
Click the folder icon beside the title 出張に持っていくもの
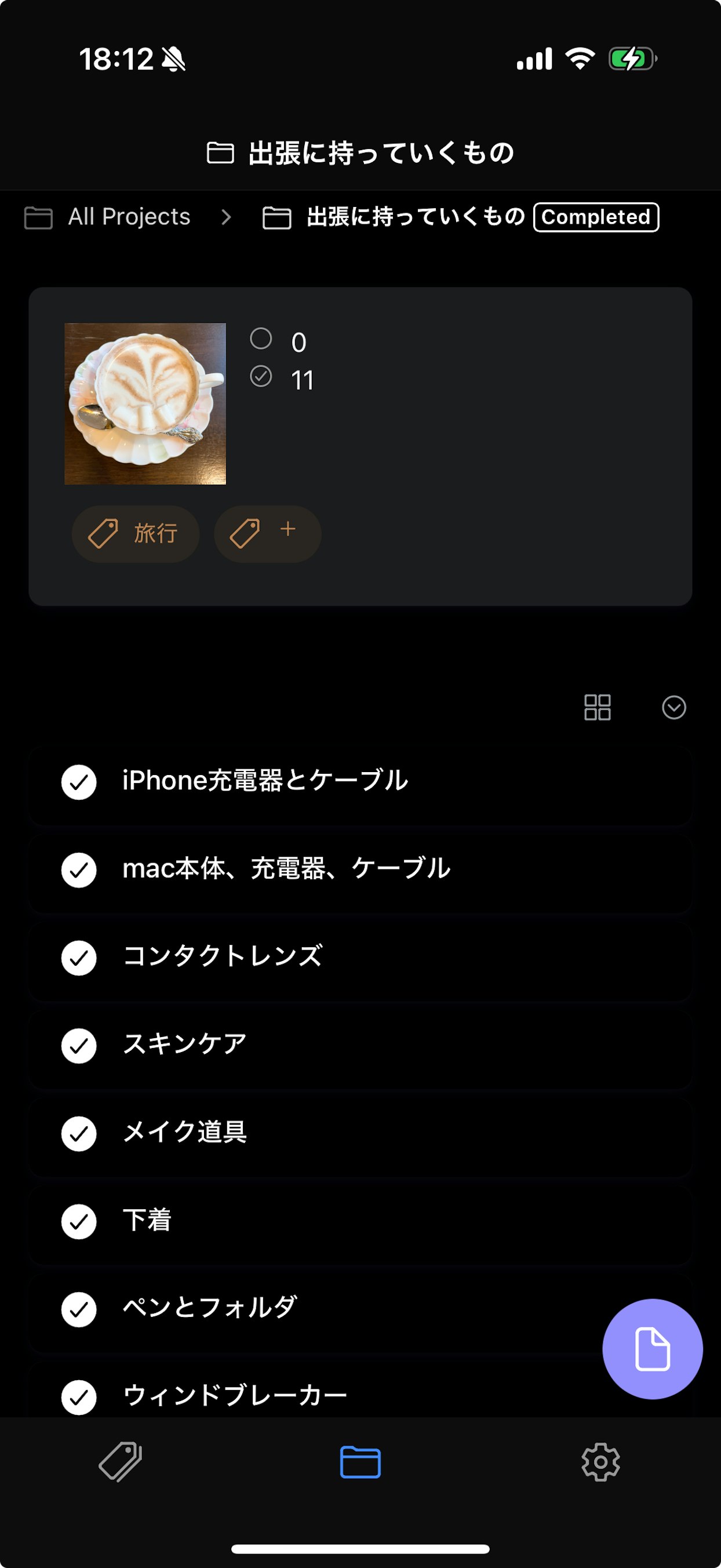[x=221, y=154]
